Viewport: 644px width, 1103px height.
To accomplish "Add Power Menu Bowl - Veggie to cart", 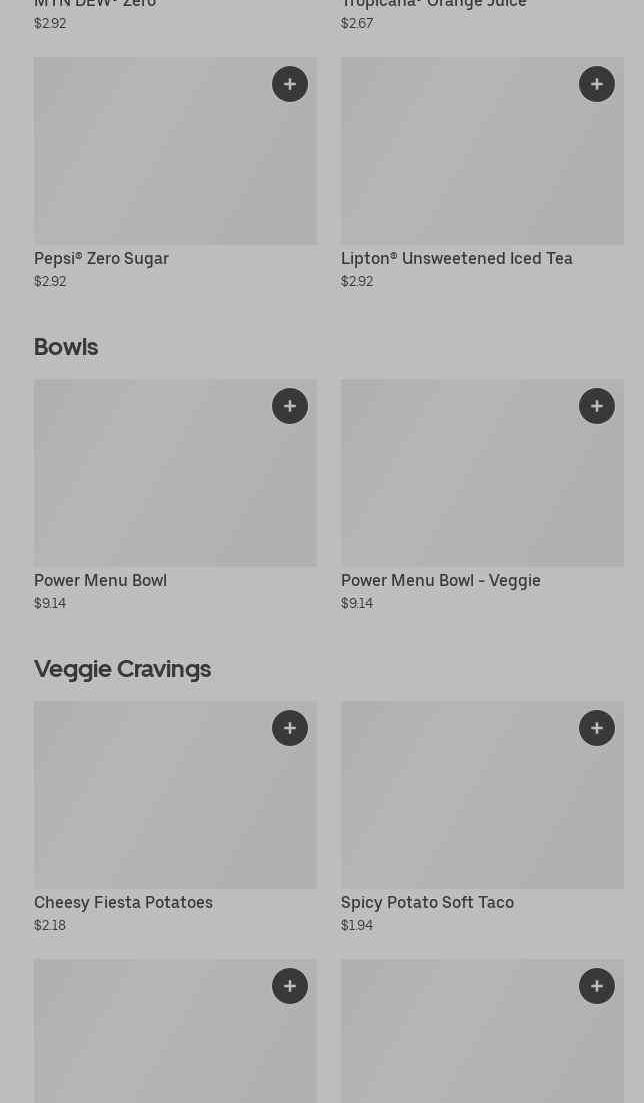I will click(597, 406).
